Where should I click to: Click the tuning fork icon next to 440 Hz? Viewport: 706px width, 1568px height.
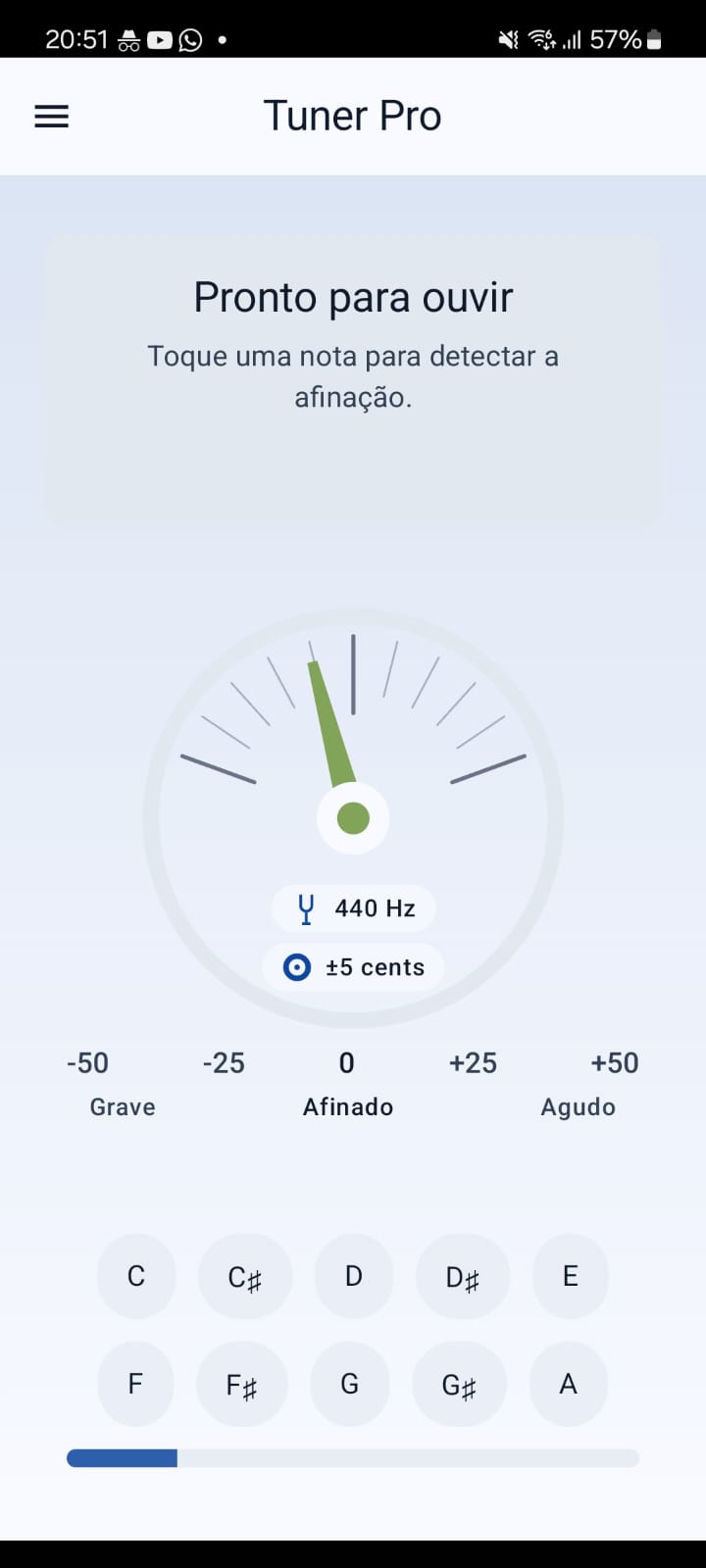pyautogui.click(x=305, y=907)
